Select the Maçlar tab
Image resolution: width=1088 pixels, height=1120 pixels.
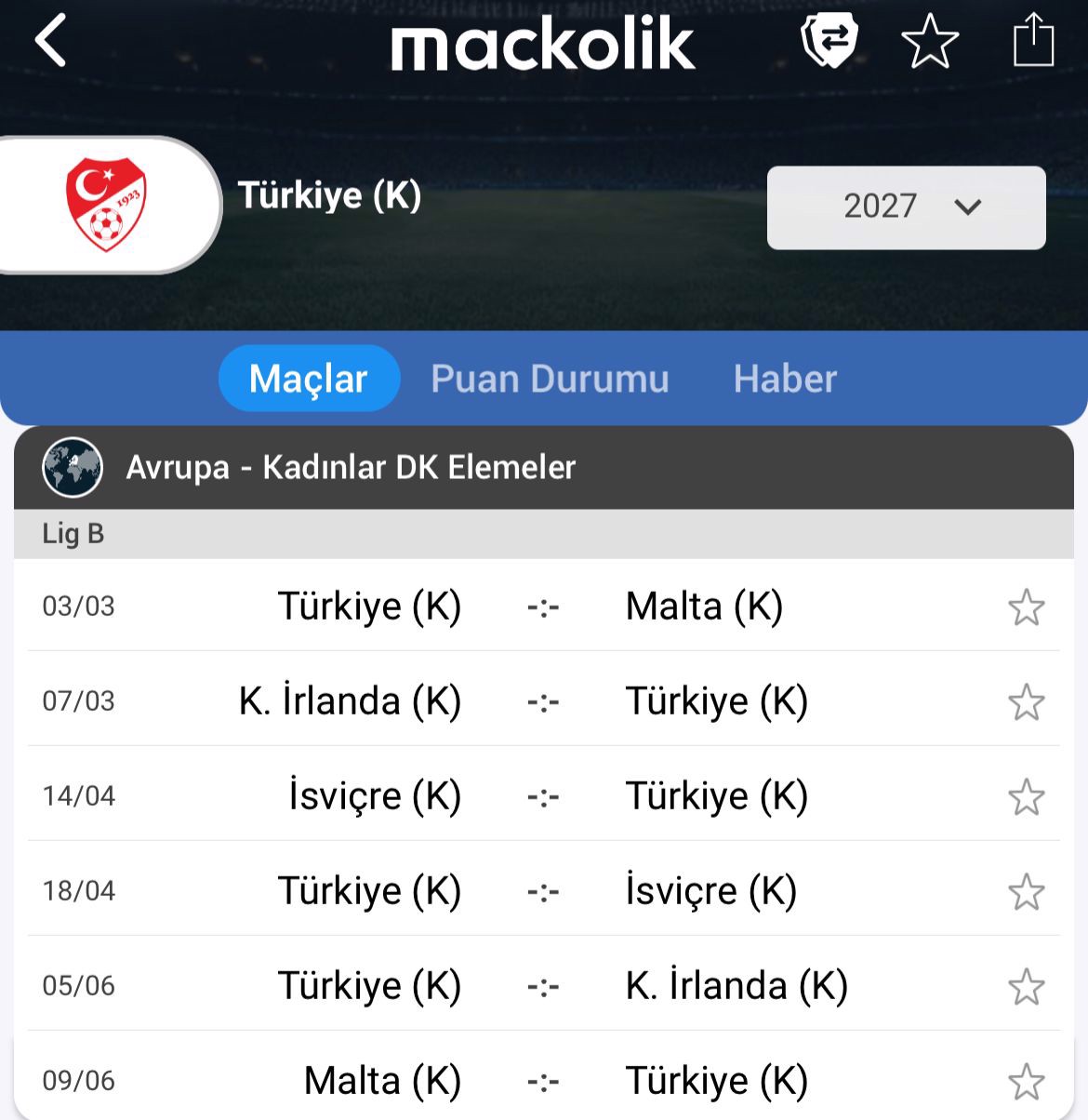coord(309,379)
